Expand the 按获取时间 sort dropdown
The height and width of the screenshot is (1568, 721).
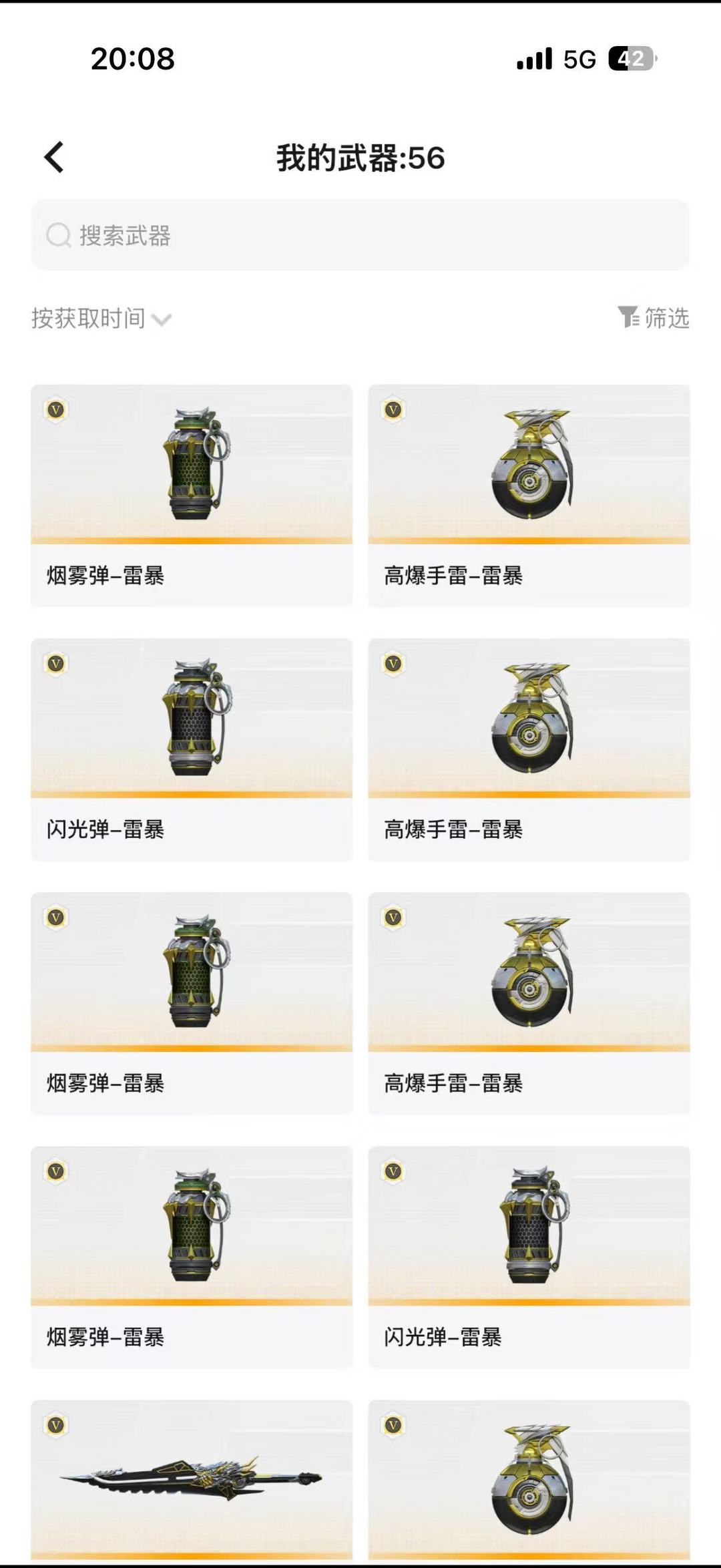tap(101, 319)
